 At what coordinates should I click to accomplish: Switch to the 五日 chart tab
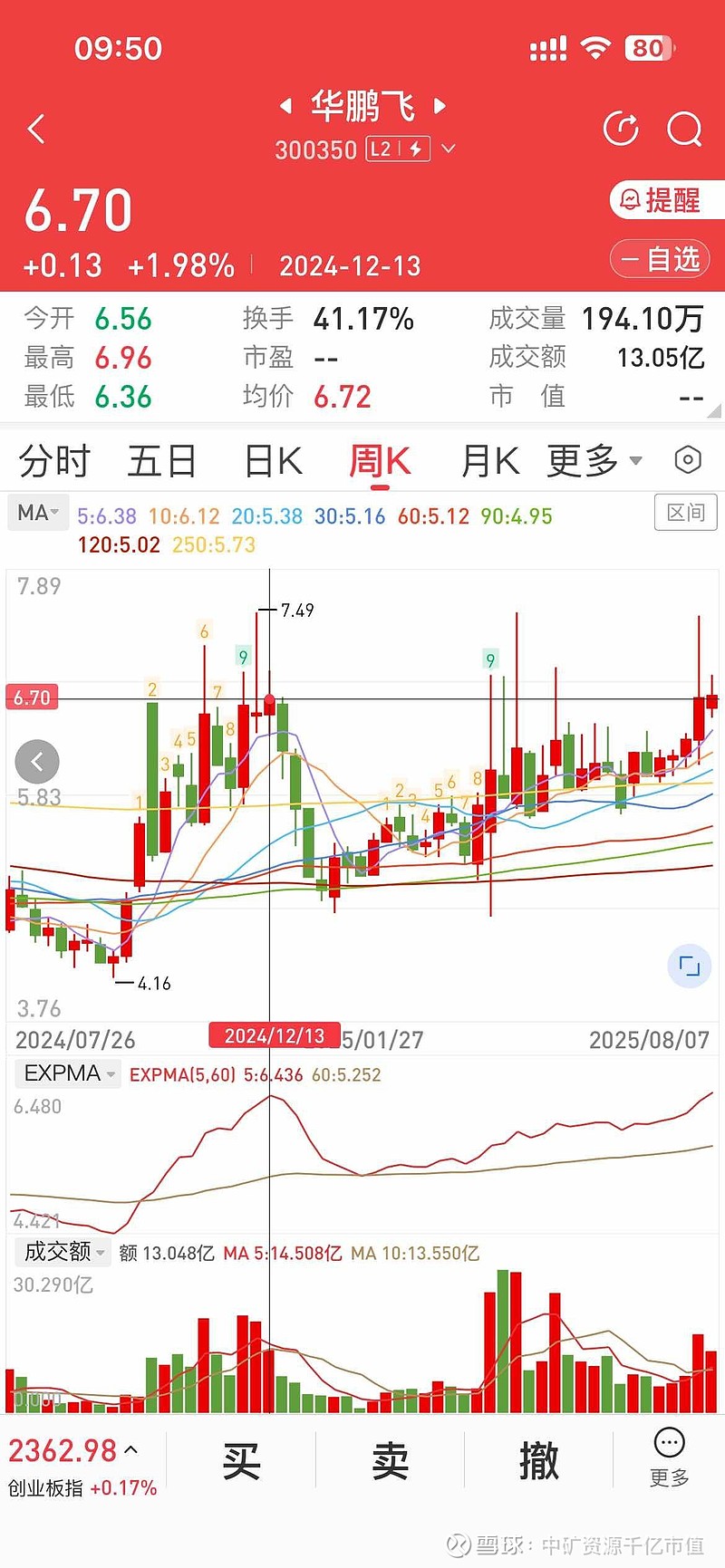(162, 461)
